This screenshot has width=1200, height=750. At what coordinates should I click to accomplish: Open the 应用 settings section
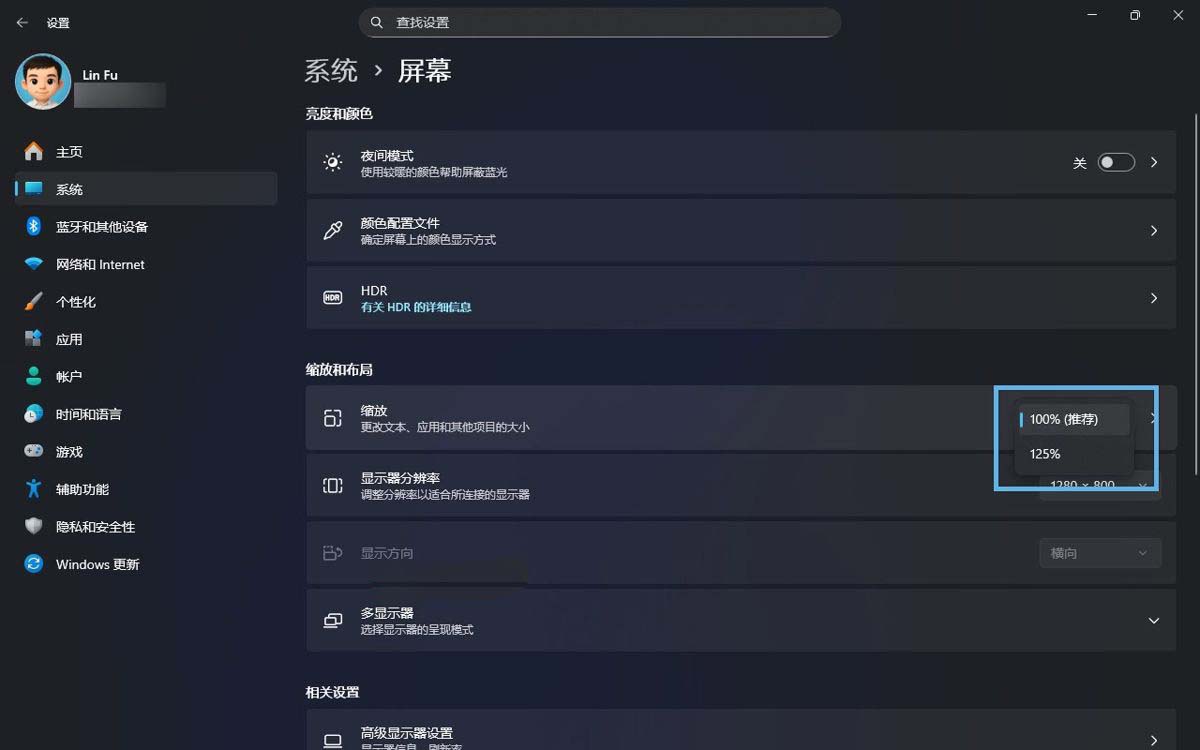(69, 340)
